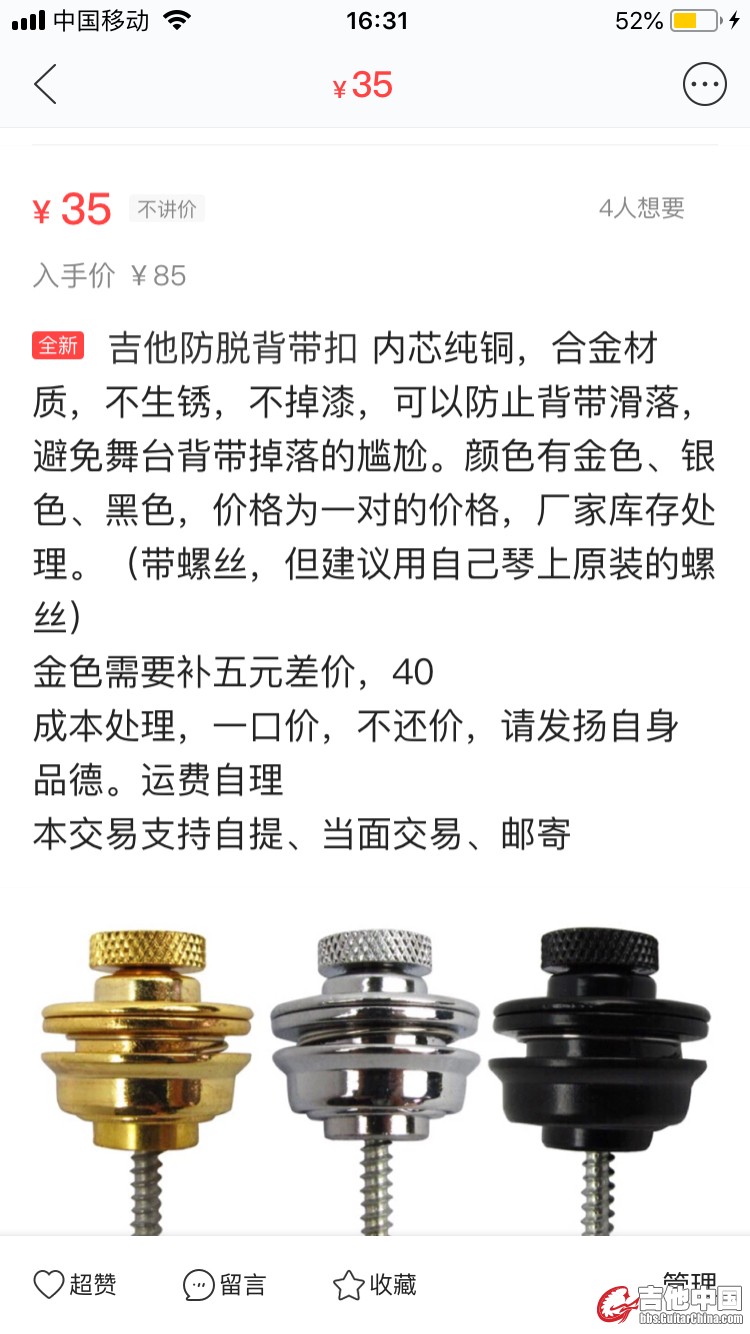Go back using the top-left arrow

tap(45, 85)
